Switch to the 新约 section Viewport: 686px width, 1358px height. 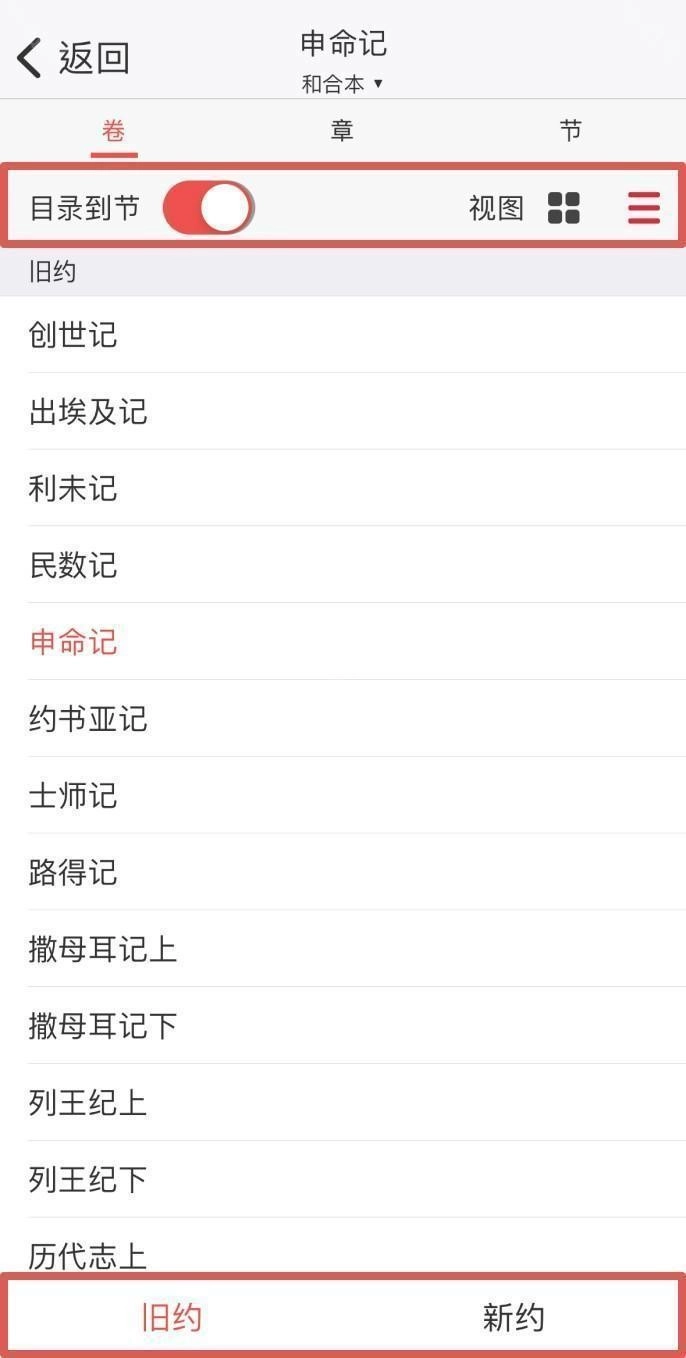click(513, 1317)
